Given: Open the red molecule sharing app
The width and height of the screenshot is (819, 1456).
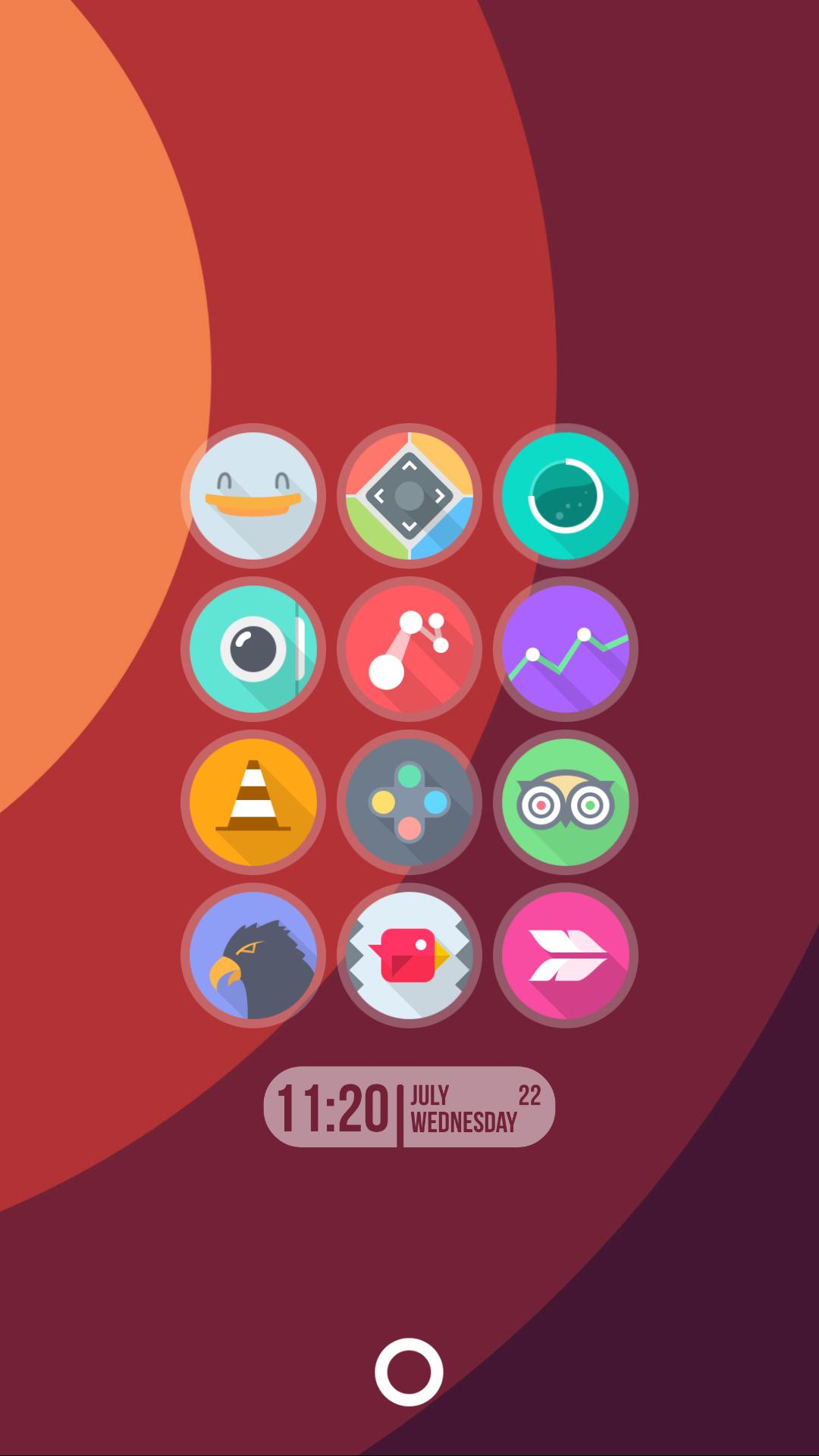Looking at the screenshot, I should point(409,650).
